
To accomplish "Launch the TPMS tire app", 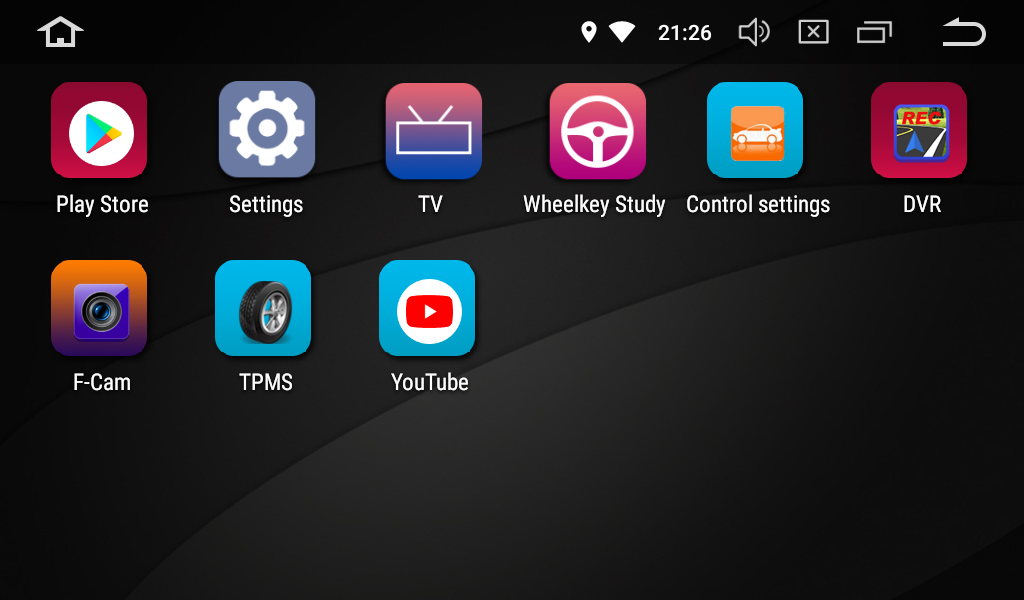I will tap(263, 308).
